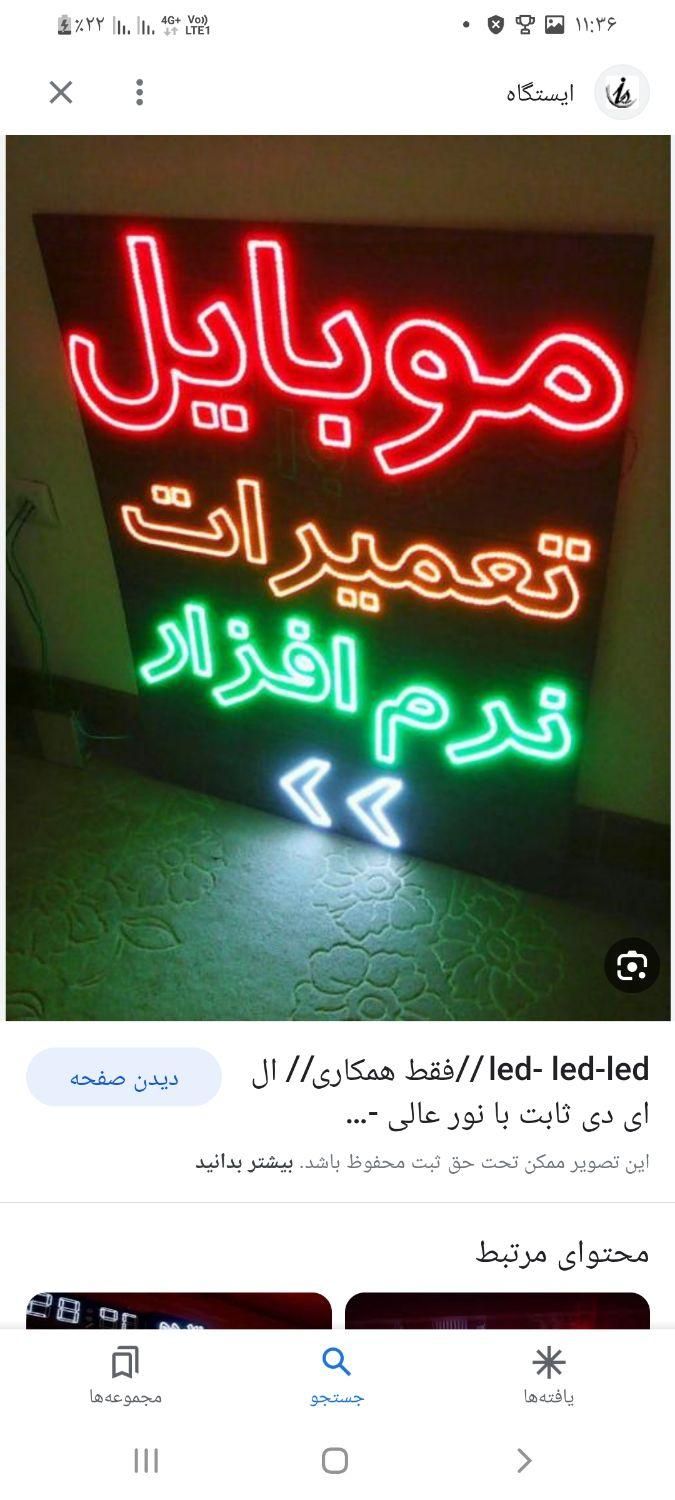Viewport: 675px width, 1500px height.
Task: Switch to the جستجو tab
Action: click(x=336, y=1375)
